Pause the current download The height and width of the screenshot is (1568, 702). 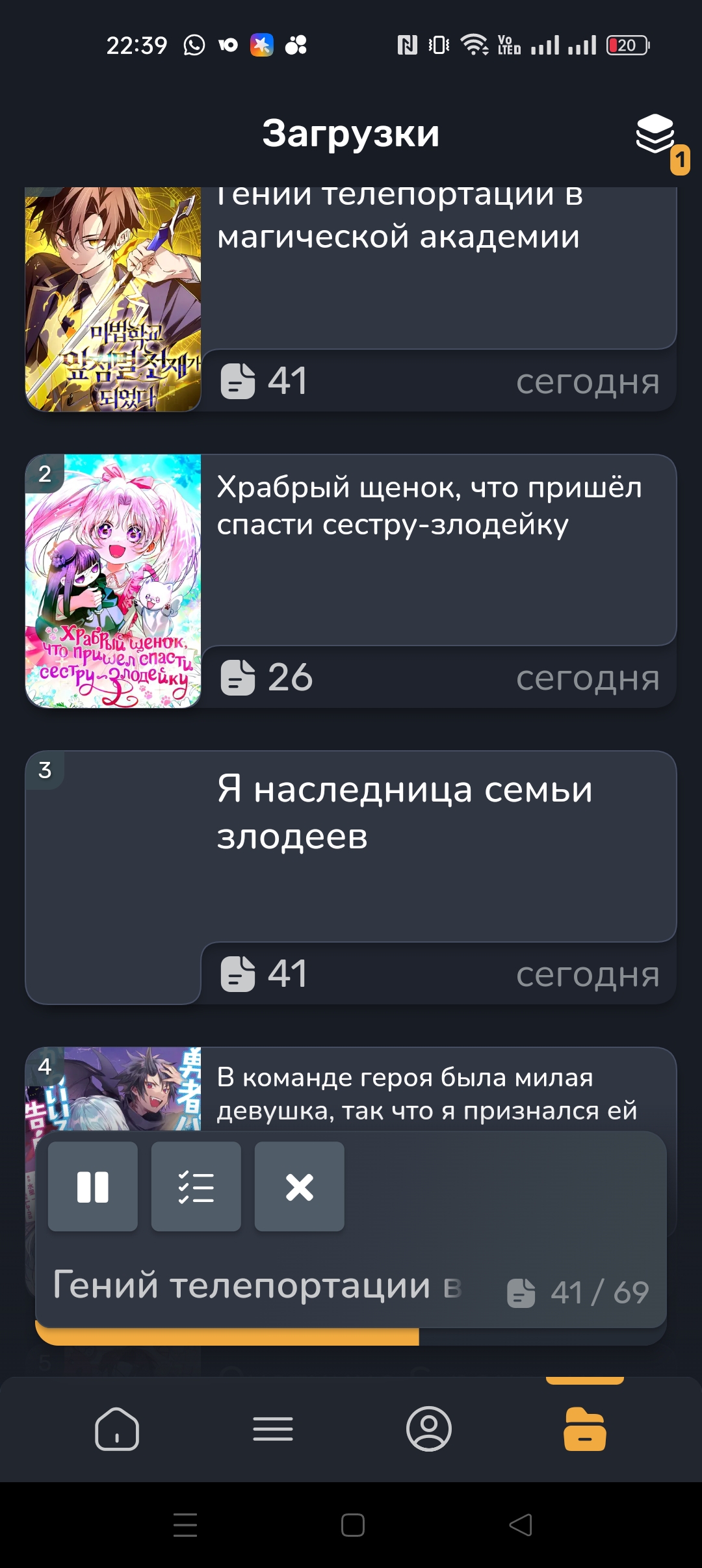coord(93,1186)
